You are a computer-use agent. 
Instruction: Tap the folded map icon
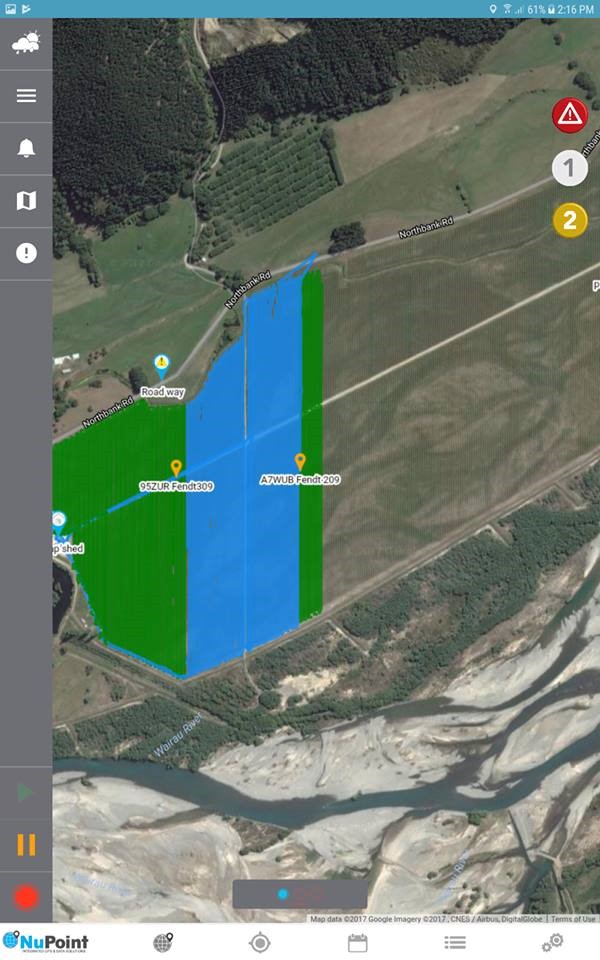26,200
